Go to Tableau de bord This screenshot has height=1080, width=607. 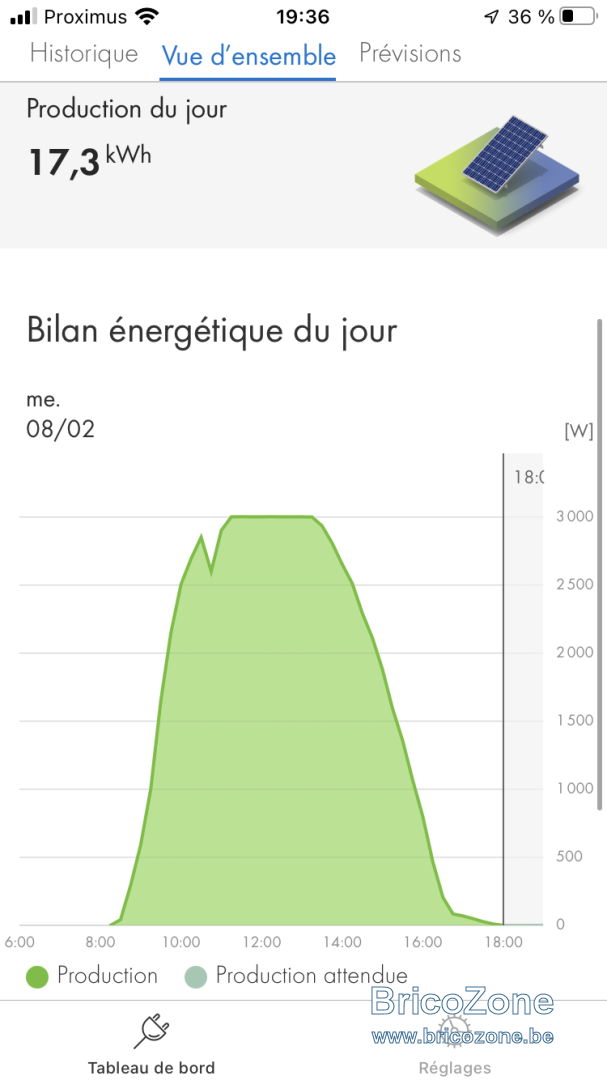(152, 1043)
